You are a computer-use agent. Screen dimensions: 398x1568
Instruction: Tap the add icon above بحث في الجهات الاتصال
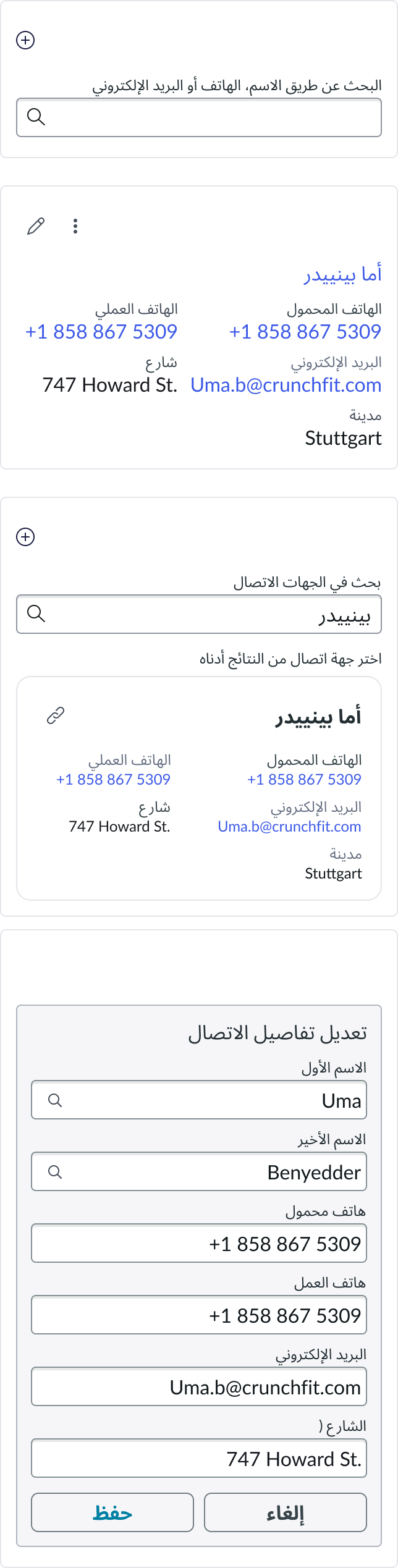[x=25, y=537]
